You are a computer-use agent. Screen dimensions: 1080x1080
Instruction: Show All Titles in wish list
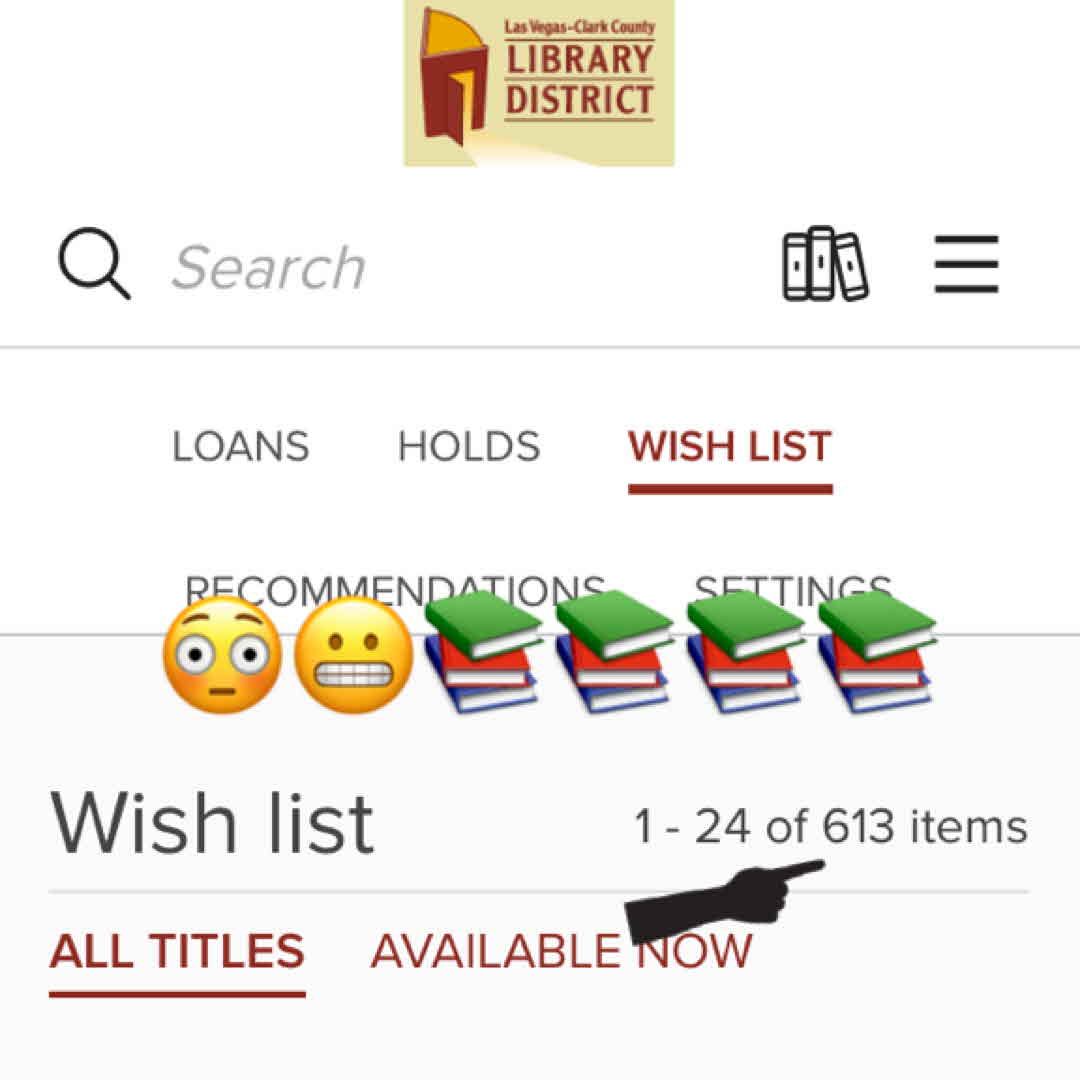coord(177,951)
